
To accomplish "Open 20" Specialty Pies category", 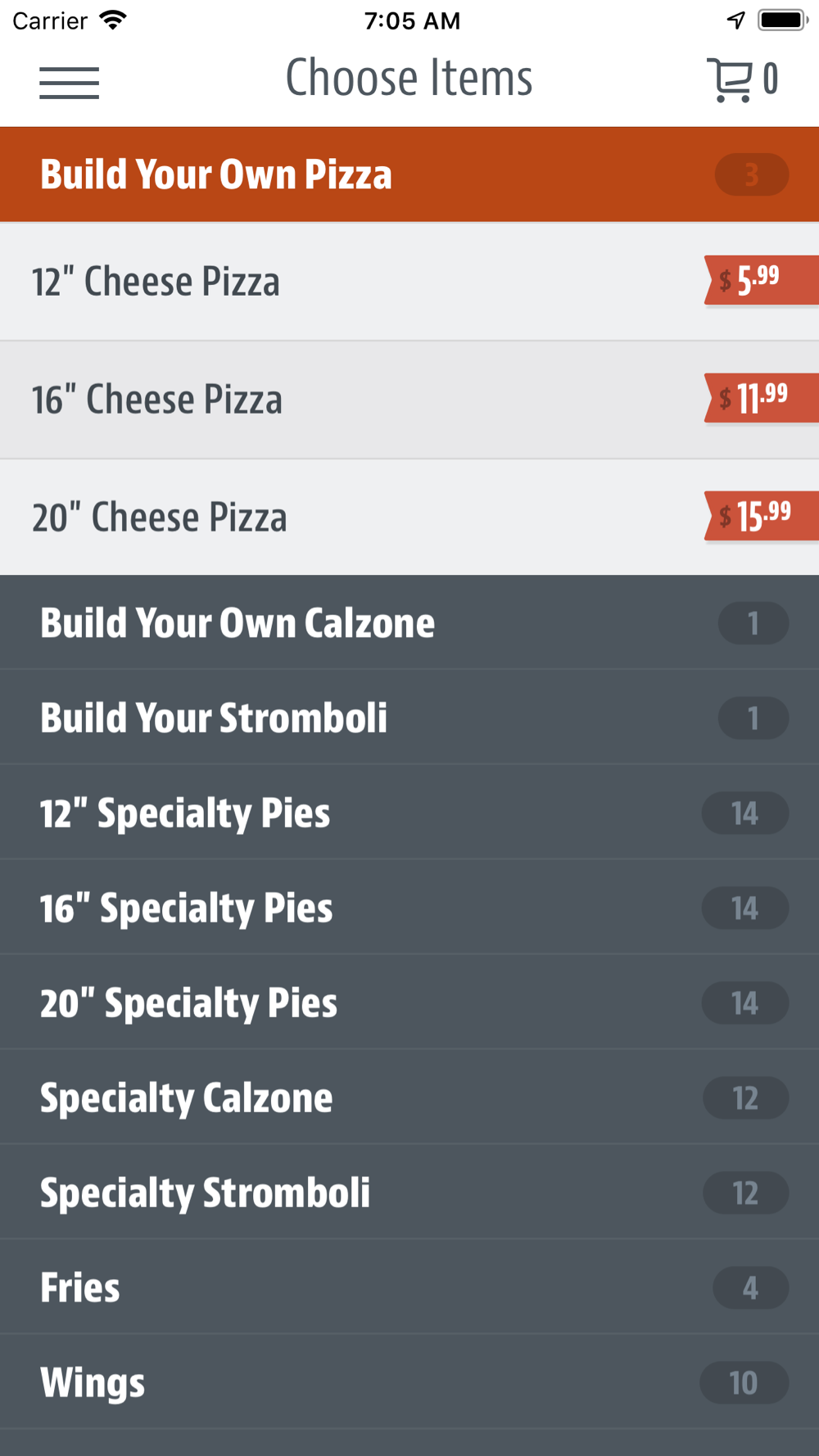I will pyautogui.click(x=409, y=1002).
